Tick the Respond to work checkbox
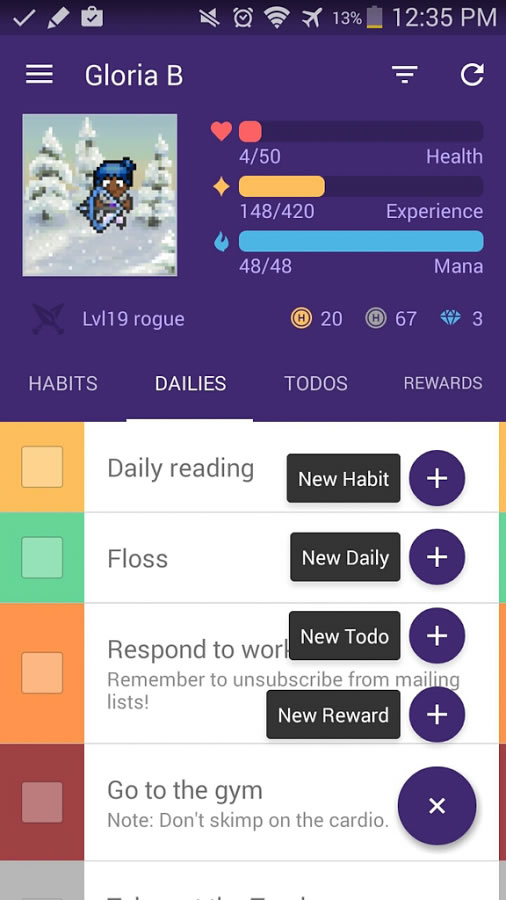Screen dimensions: 506x900 (42, 672)
